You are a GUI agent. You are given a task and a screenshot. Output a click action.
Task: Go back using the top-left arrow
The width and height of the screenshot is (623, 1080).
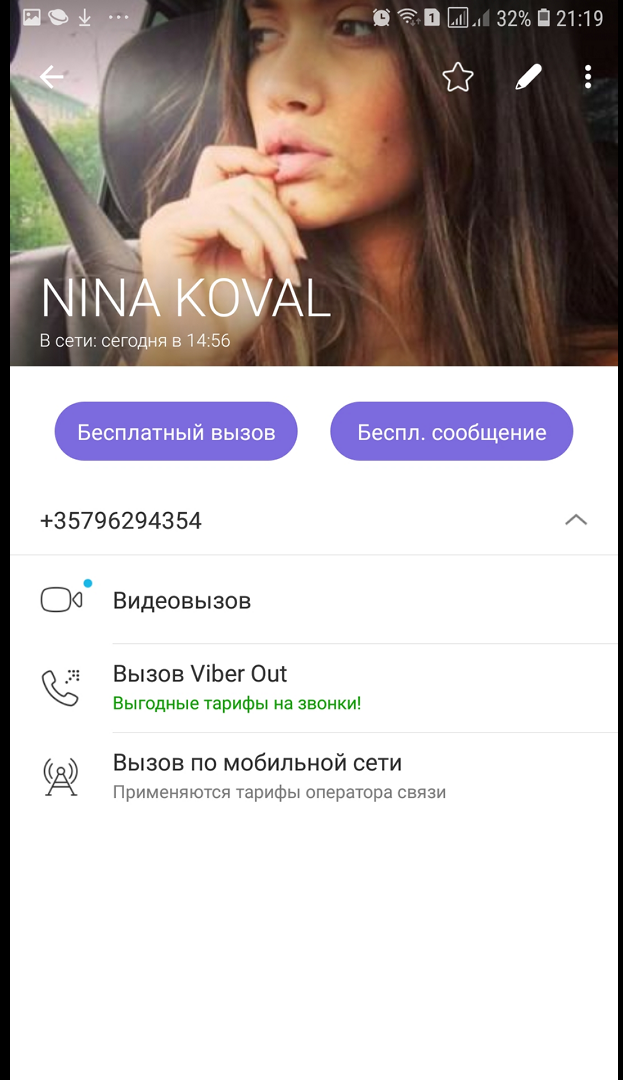[x=52, y=76]
